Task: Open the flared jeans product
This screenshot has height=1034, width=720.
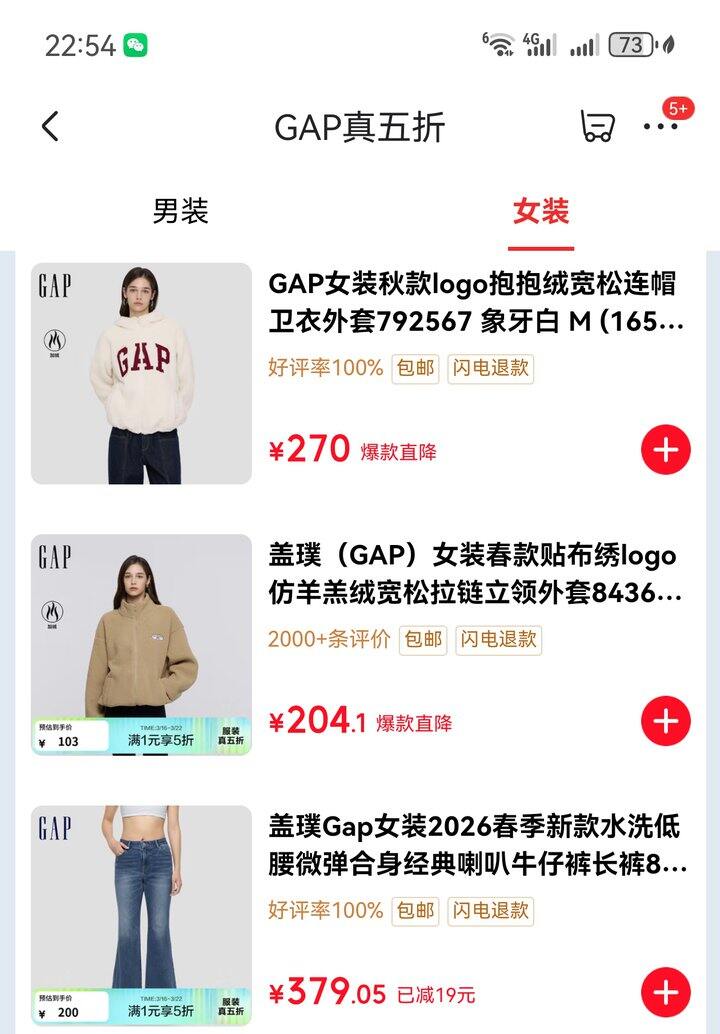Action: pyautogui.click(x=475, y=845)
